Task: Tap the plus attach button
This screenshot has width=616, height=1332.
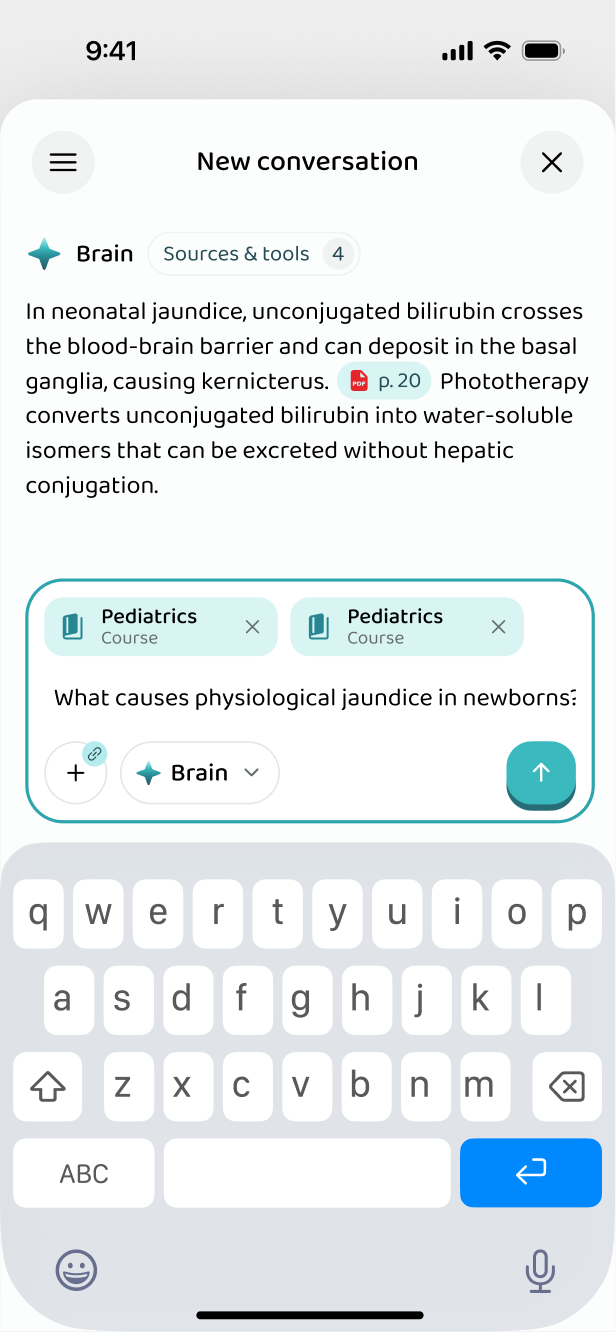Action: point(76,773)
